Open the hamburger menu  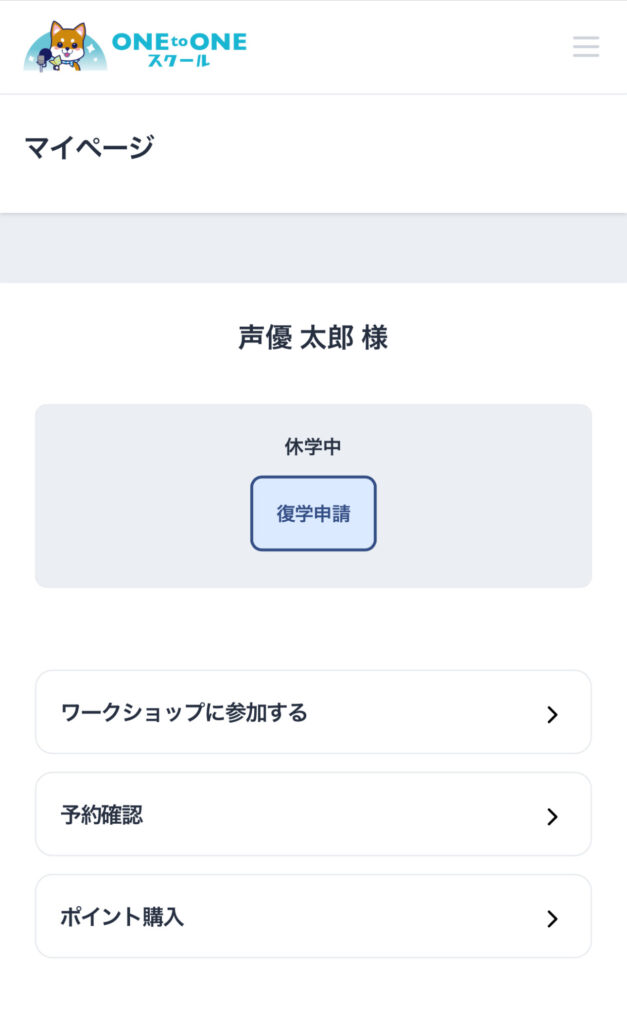[x=586, y=46]
